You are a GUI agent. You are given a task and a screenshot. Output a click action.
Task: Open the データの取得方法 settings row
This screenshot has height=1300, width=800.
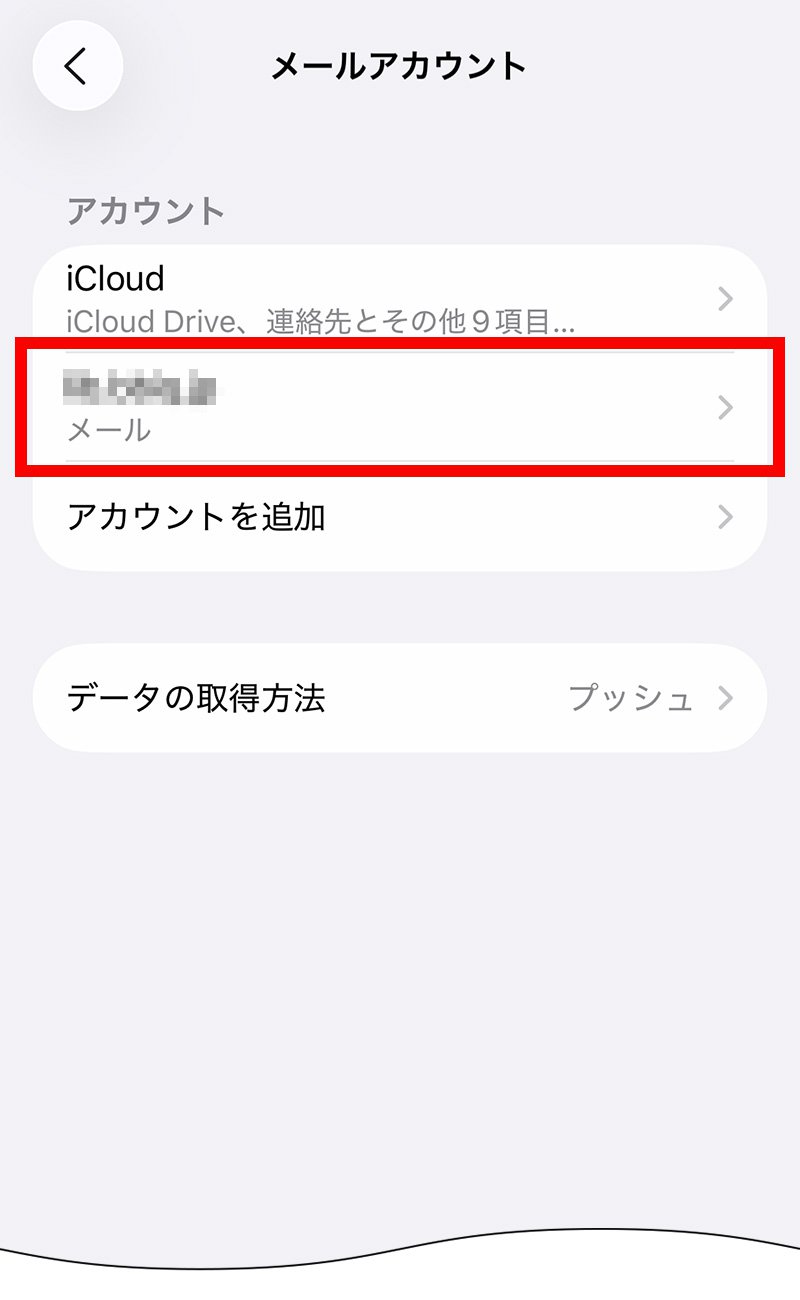(x=300, y=698)
